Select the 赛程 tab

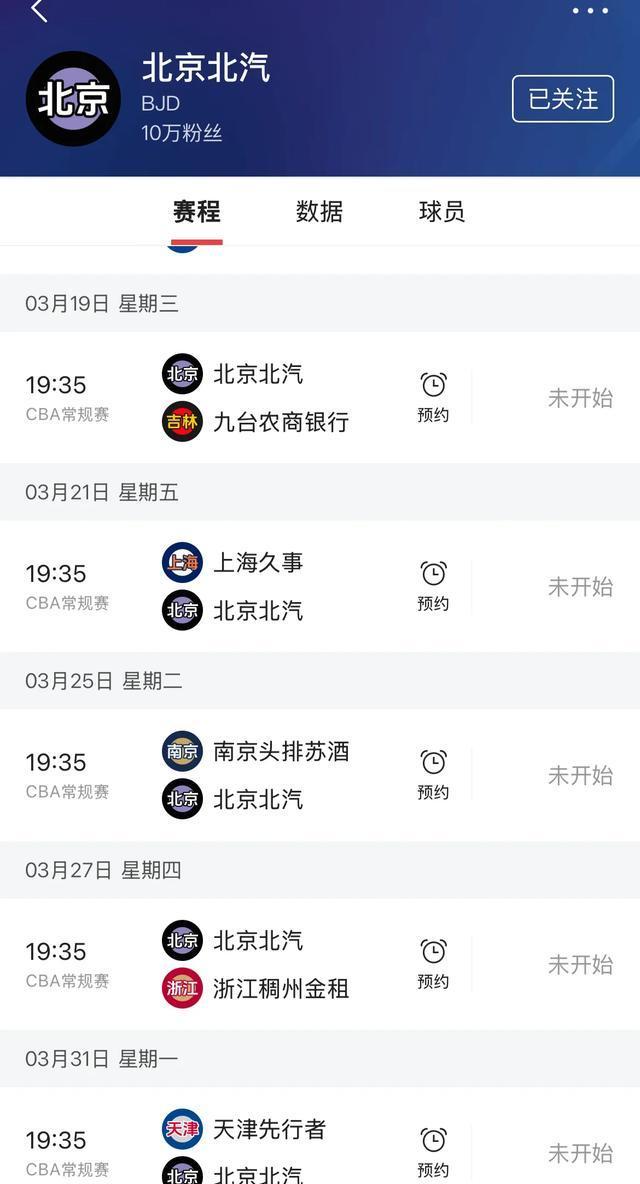(x=197, y=211)
